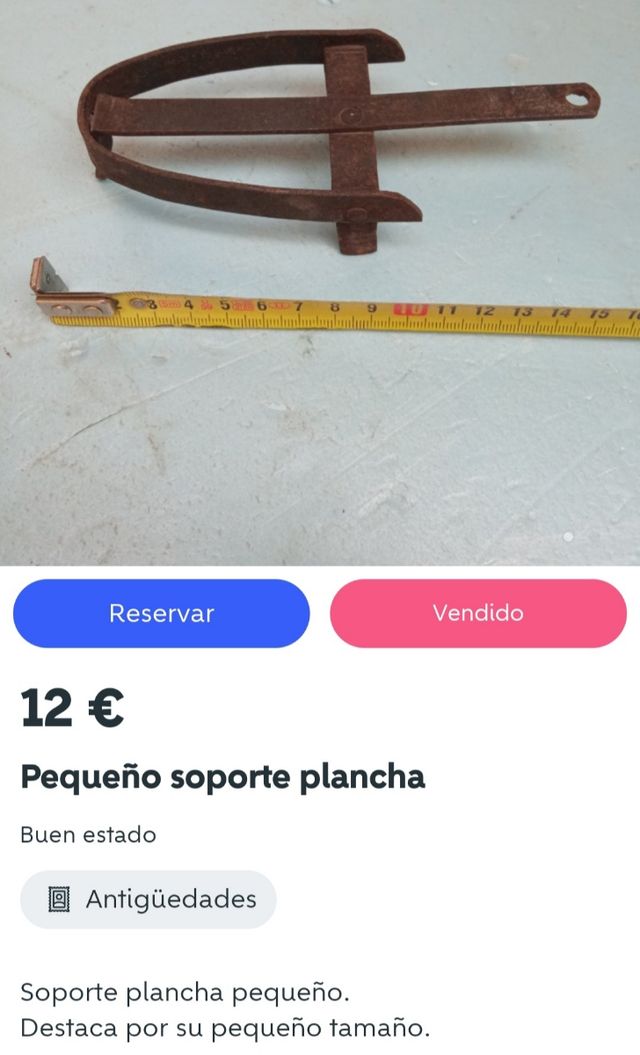Mark the item as Vendido

point(478,613)
